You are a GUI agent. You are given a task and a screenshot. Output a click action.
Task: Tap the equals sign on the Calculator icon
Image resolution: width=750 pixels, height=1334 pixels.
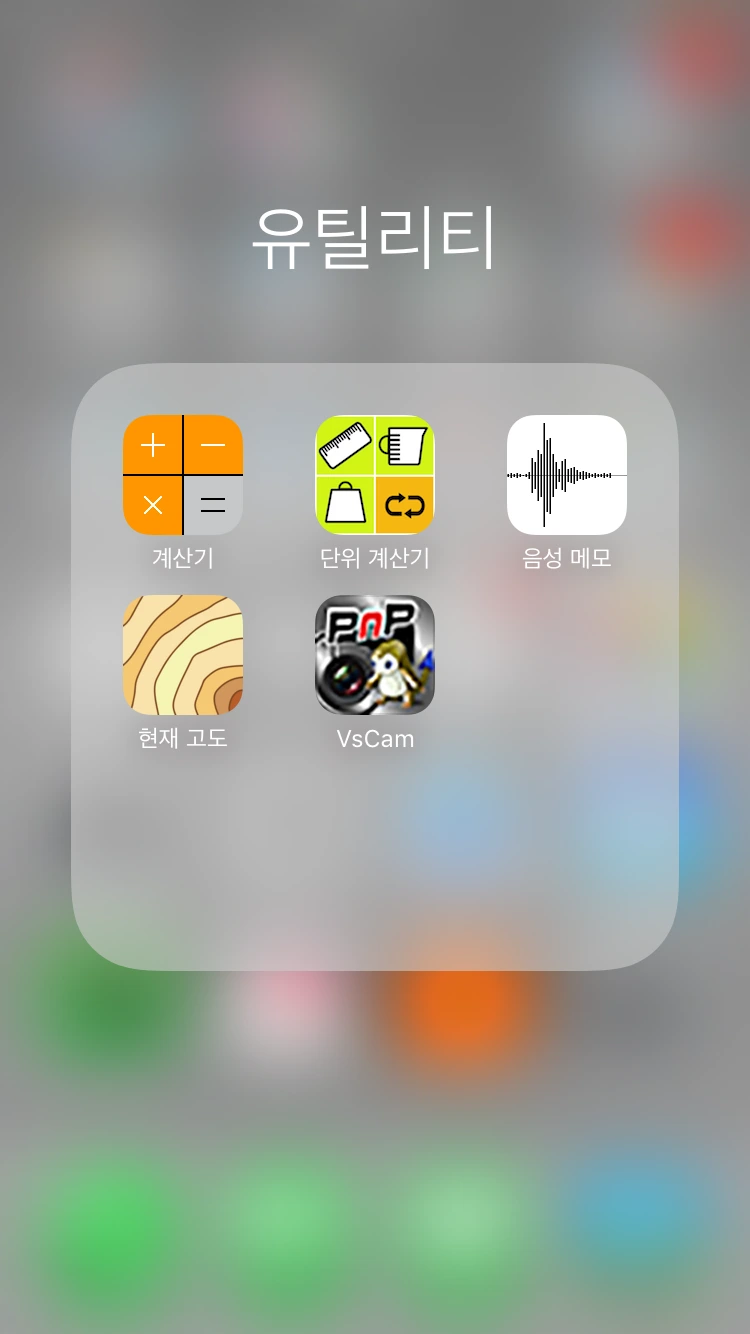(213, 506)
